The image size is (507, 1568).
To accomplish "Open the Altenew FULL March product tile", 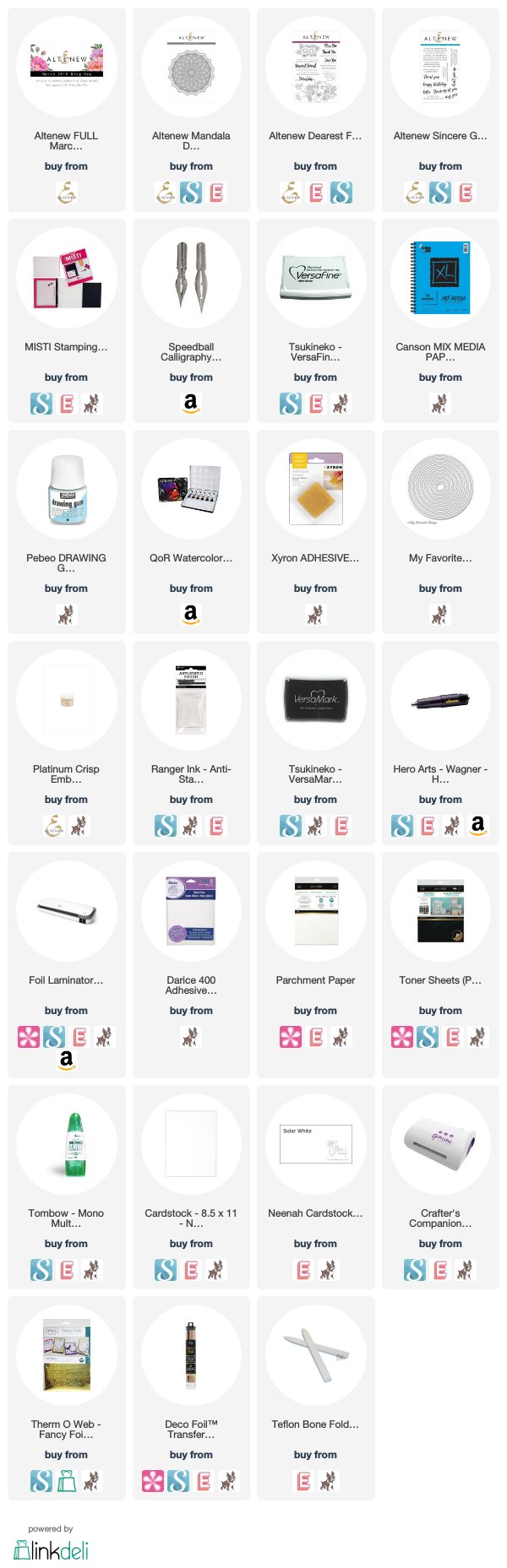I will coord(66,69).
